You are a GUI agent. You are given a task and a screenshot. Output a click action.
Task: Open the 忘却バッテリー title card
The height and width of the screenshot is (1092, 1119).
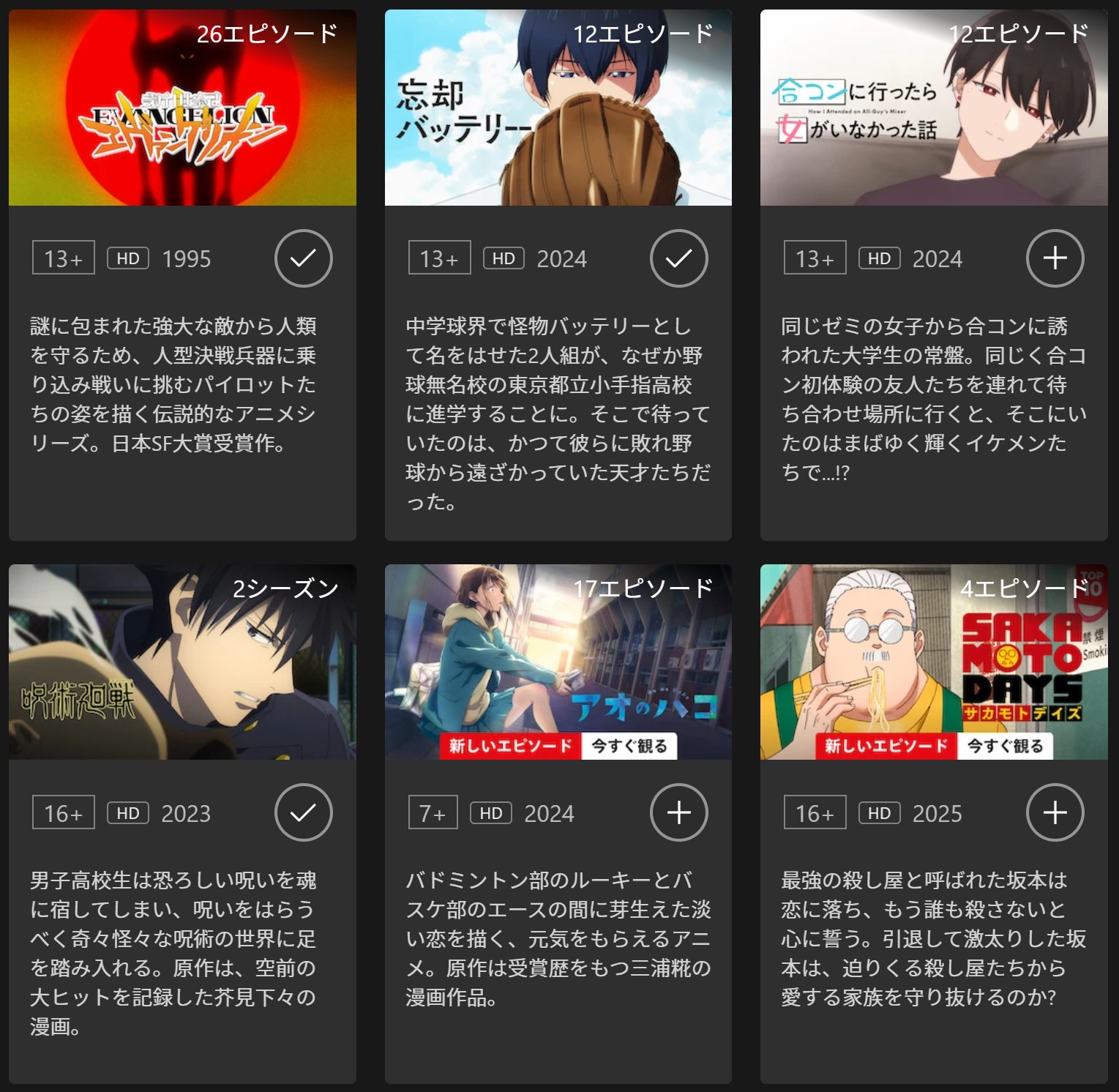[558, 108]
